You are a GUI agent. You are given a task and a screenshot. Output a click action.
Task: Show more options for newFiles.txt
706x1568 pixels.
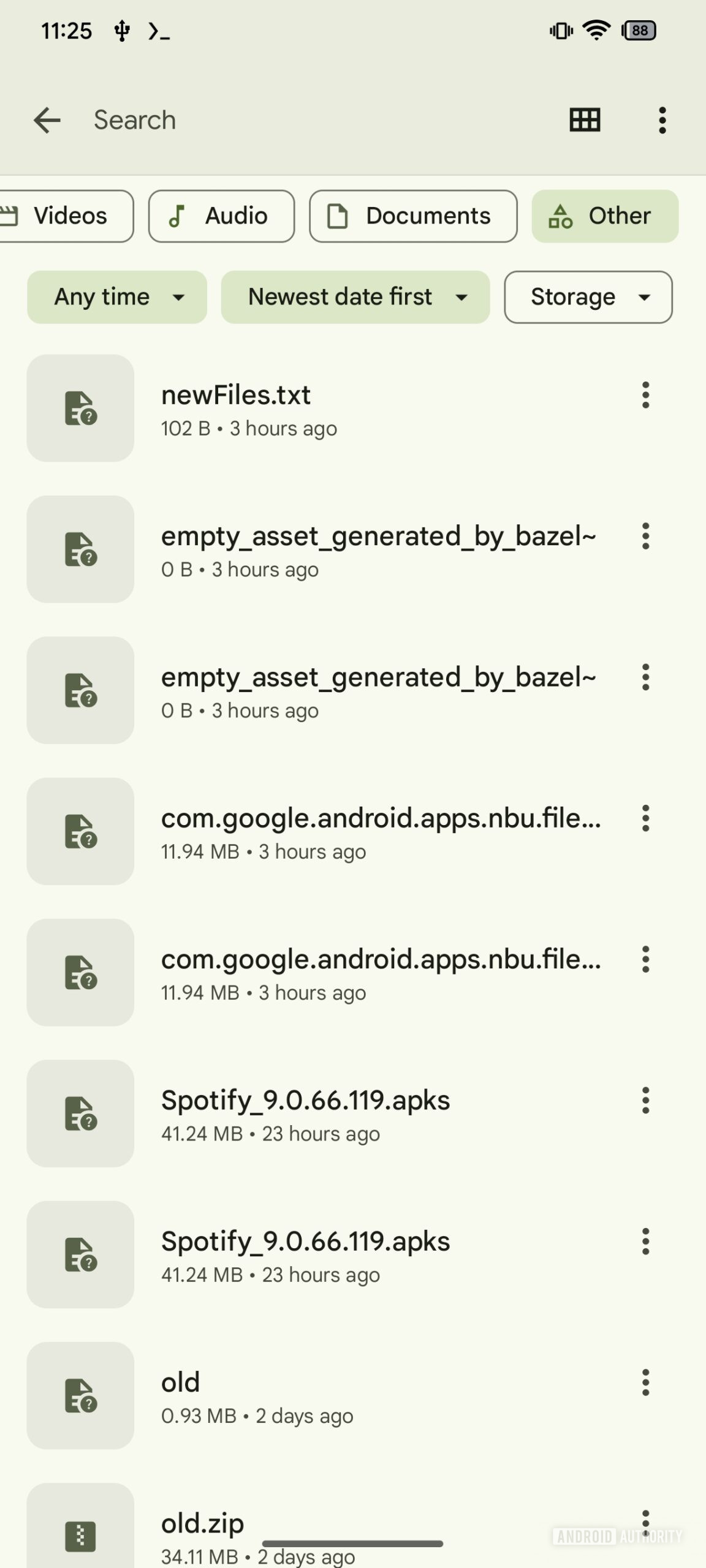click(645, 395)
